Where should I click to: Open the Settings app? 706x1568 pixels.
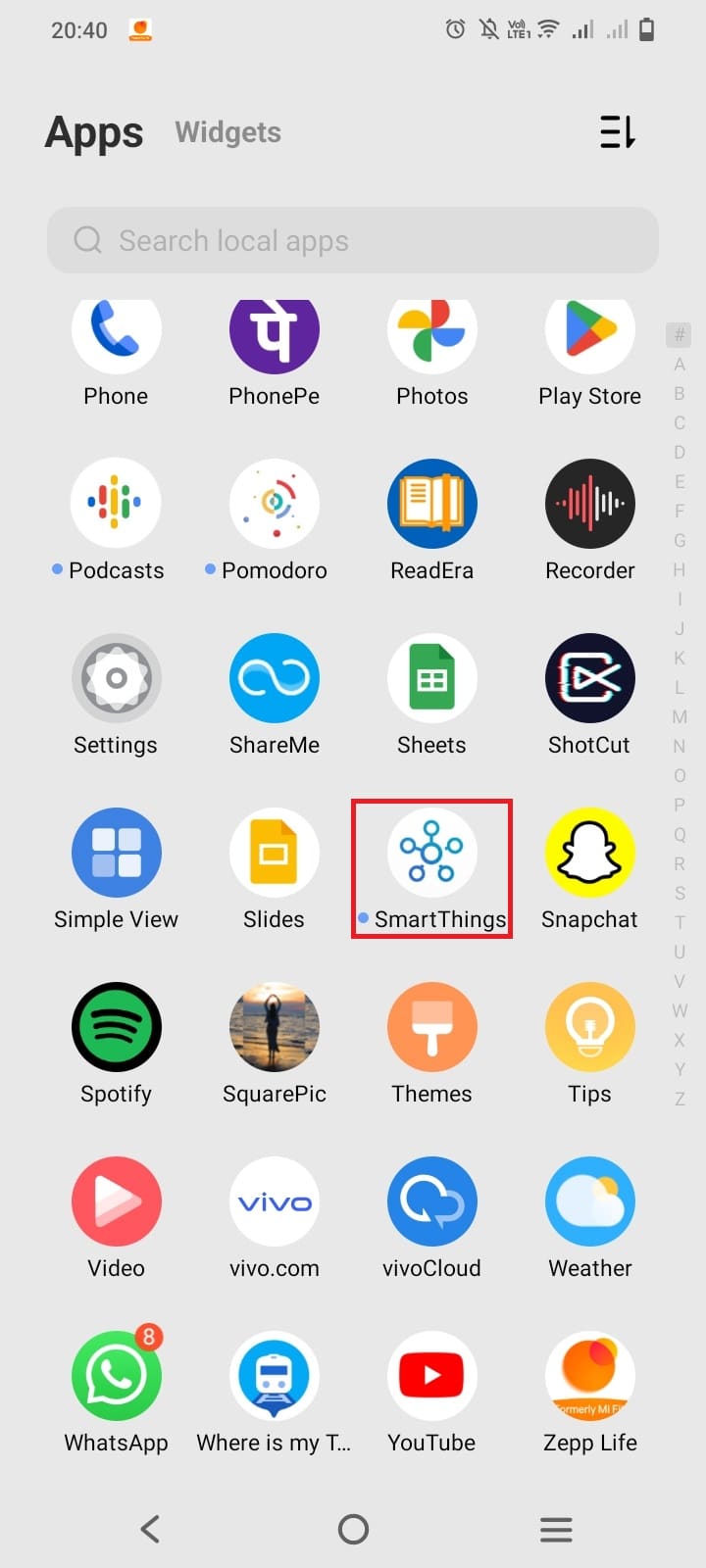pos(116,678)
